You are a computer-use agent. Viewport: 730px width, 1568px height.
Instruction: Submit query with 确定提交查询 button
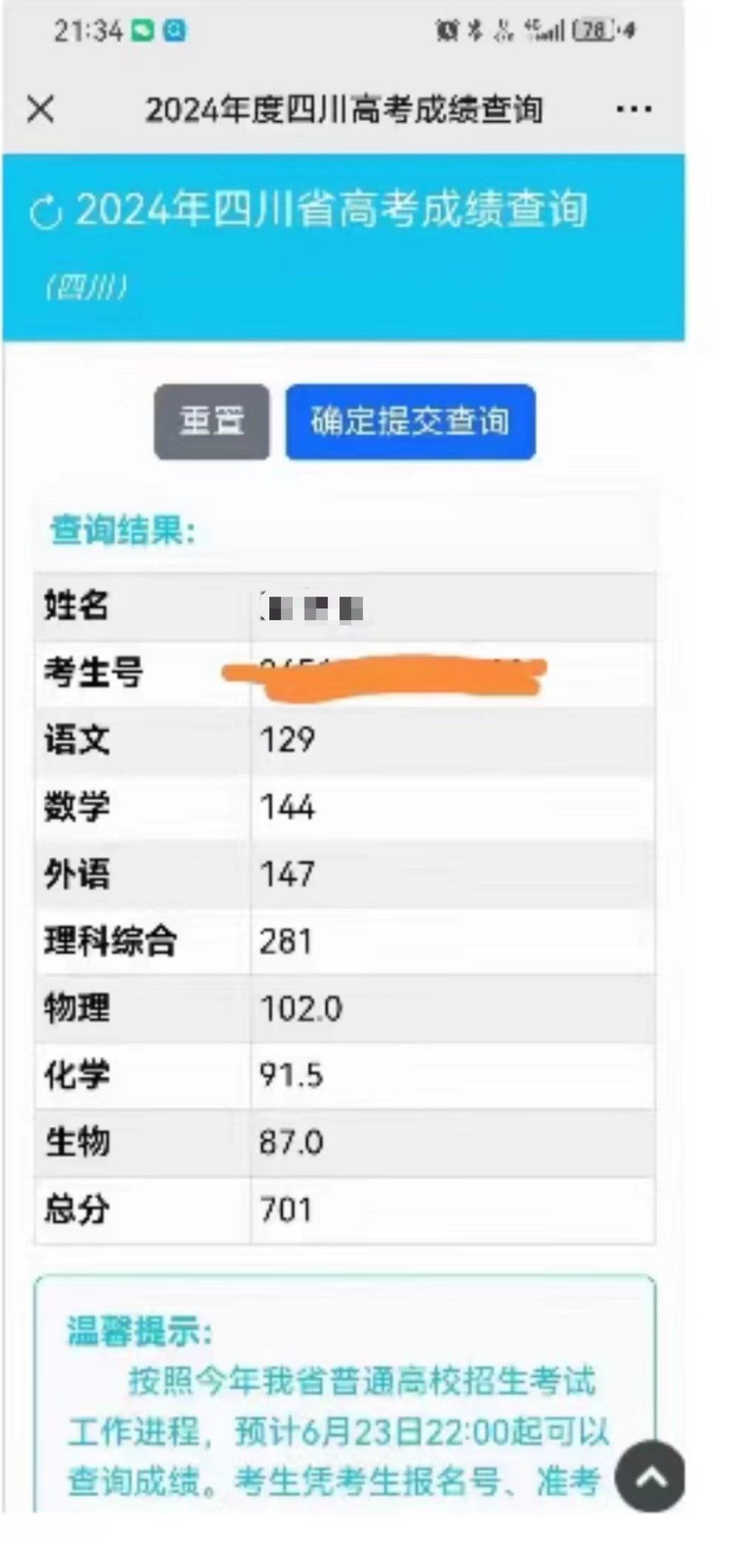click(410, 421)
